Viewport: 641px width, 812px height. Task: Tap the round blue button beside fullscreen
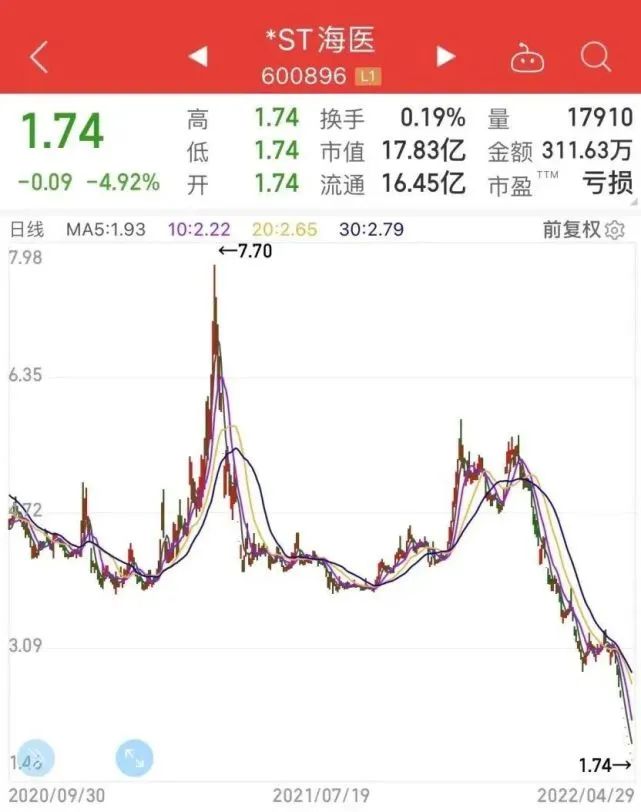[36, 758]
